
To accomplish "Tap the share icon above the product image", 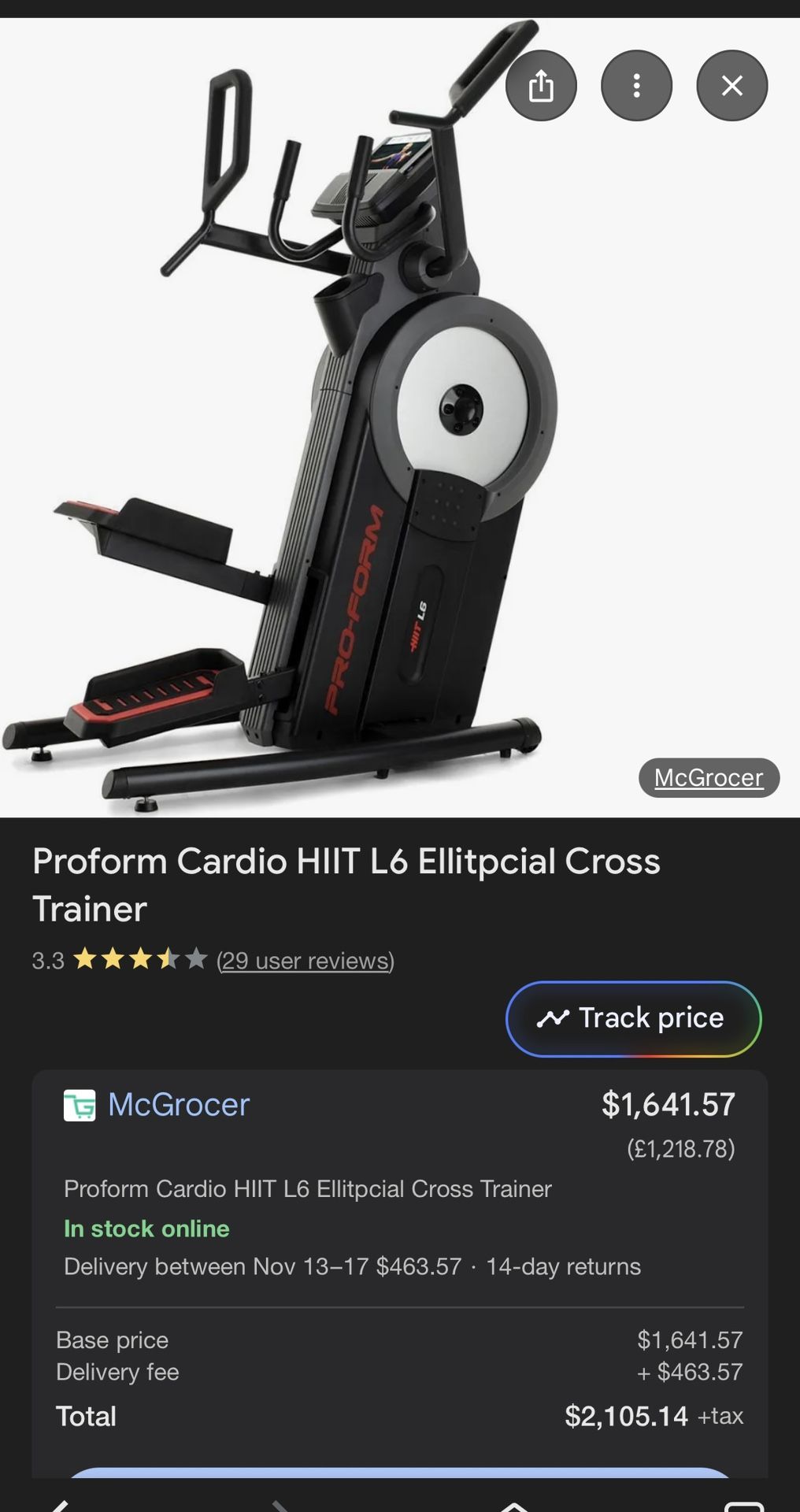I will click(x=541, y=87).
